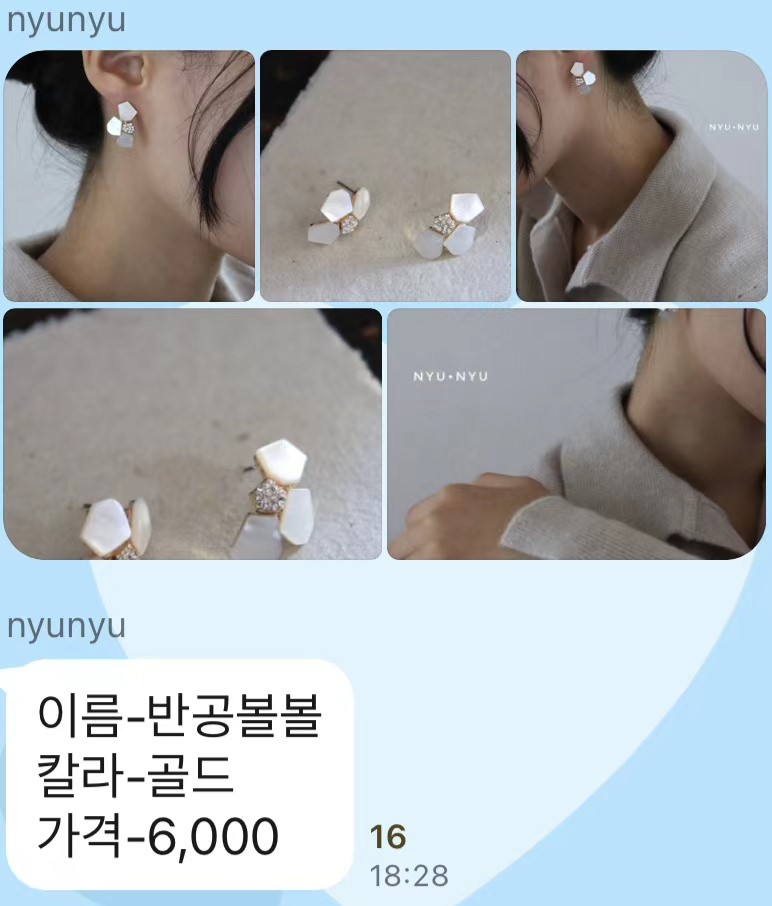772x906 pixels.
Task: Open the photo of the earring worn on an ear
Action: coord(129,176)
